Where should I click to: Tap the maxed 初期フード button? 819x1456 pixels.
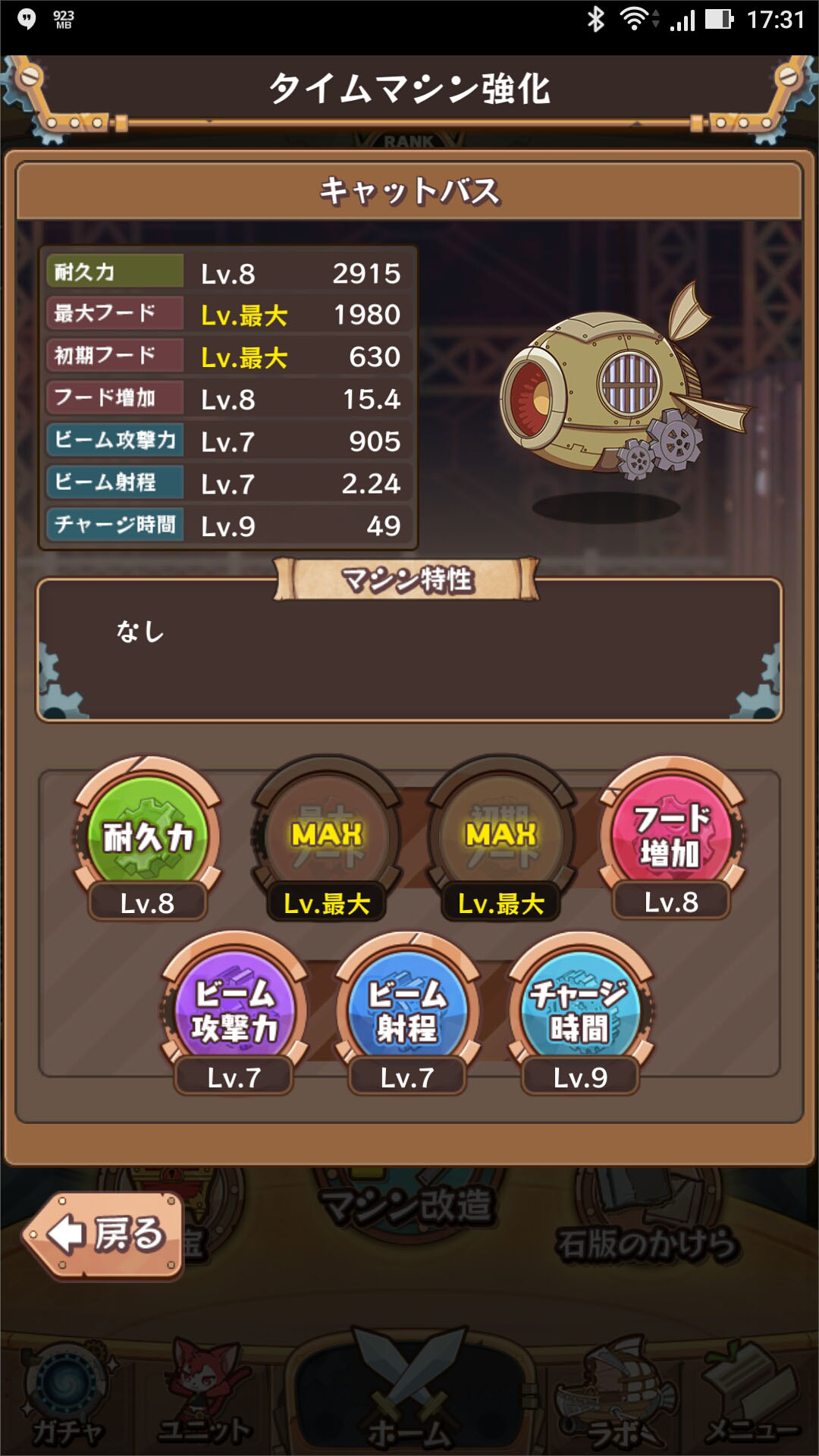[x=501, y=838]
